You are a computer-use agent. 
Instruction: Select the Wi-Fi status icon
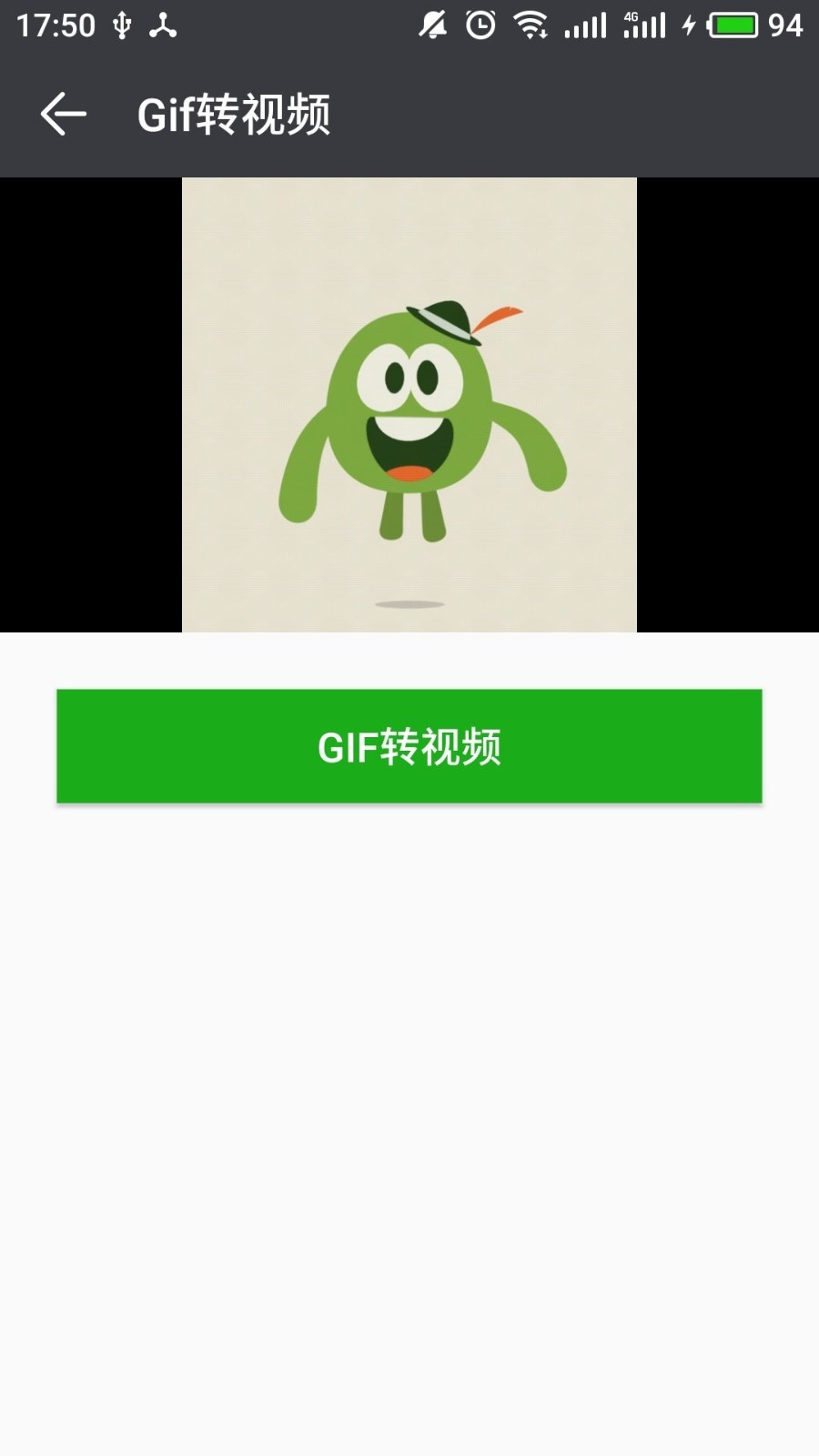coord(532,25)
